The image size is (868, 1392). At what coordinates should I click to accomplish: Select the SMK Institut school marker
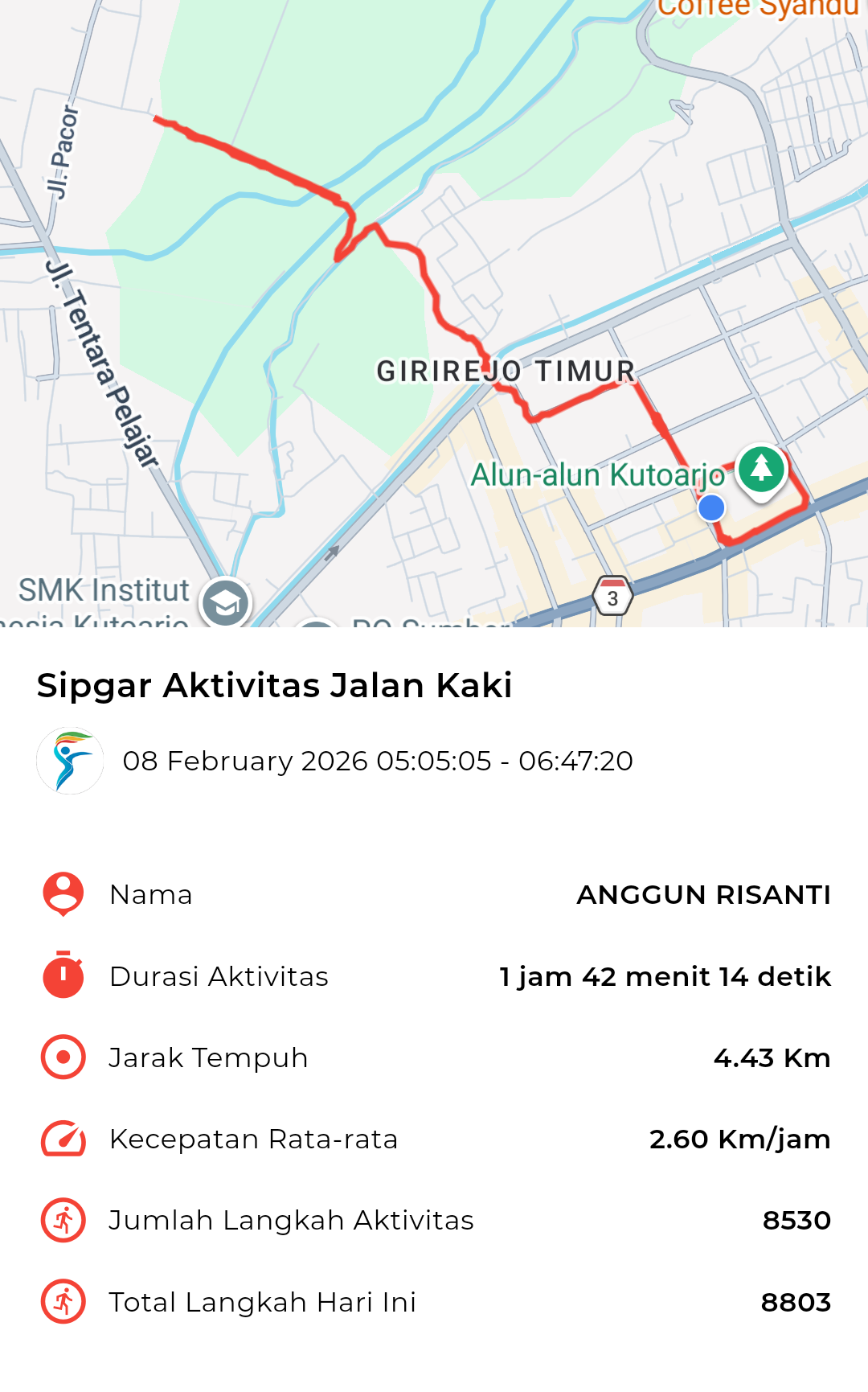(x=226, y=602)
